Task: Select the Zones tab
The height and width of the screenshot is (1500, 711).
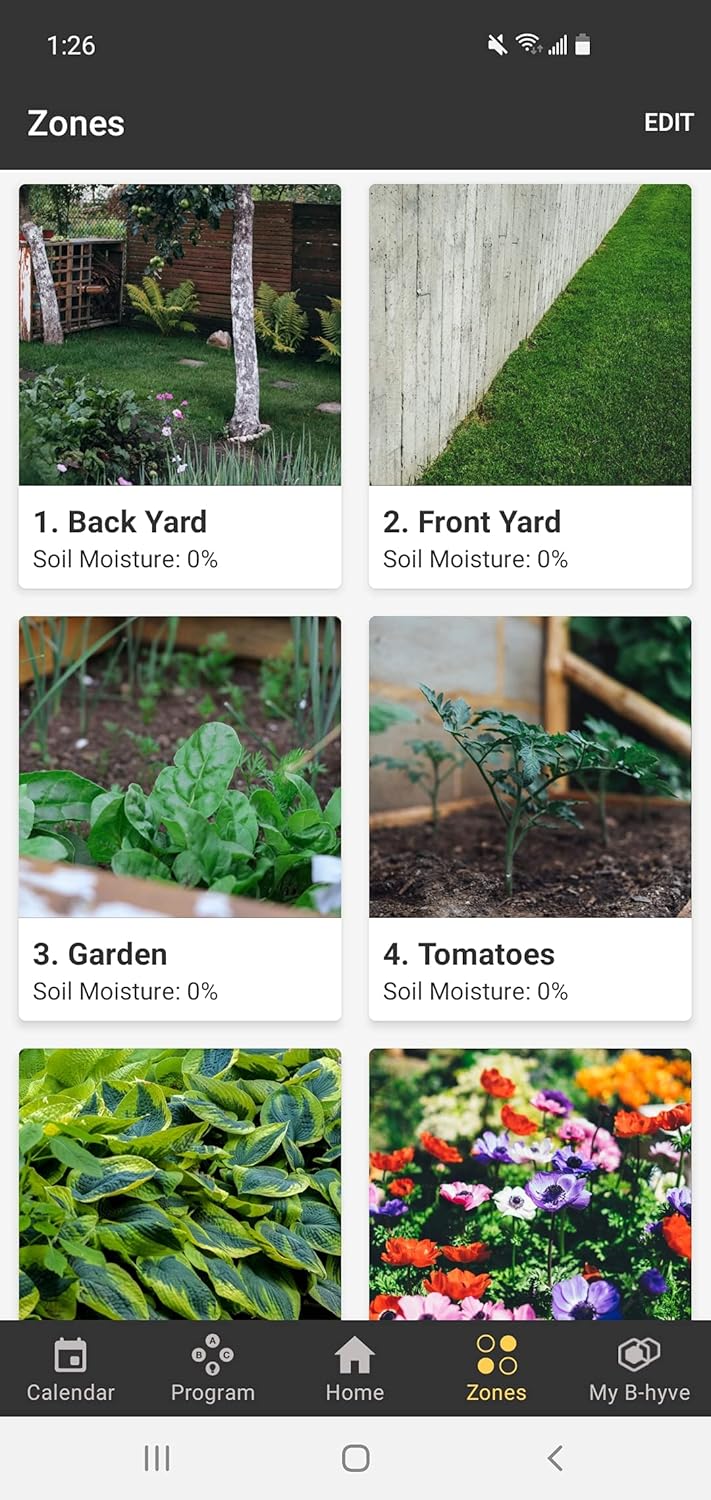Action: pyautogui.click(x=497, y=1369)
